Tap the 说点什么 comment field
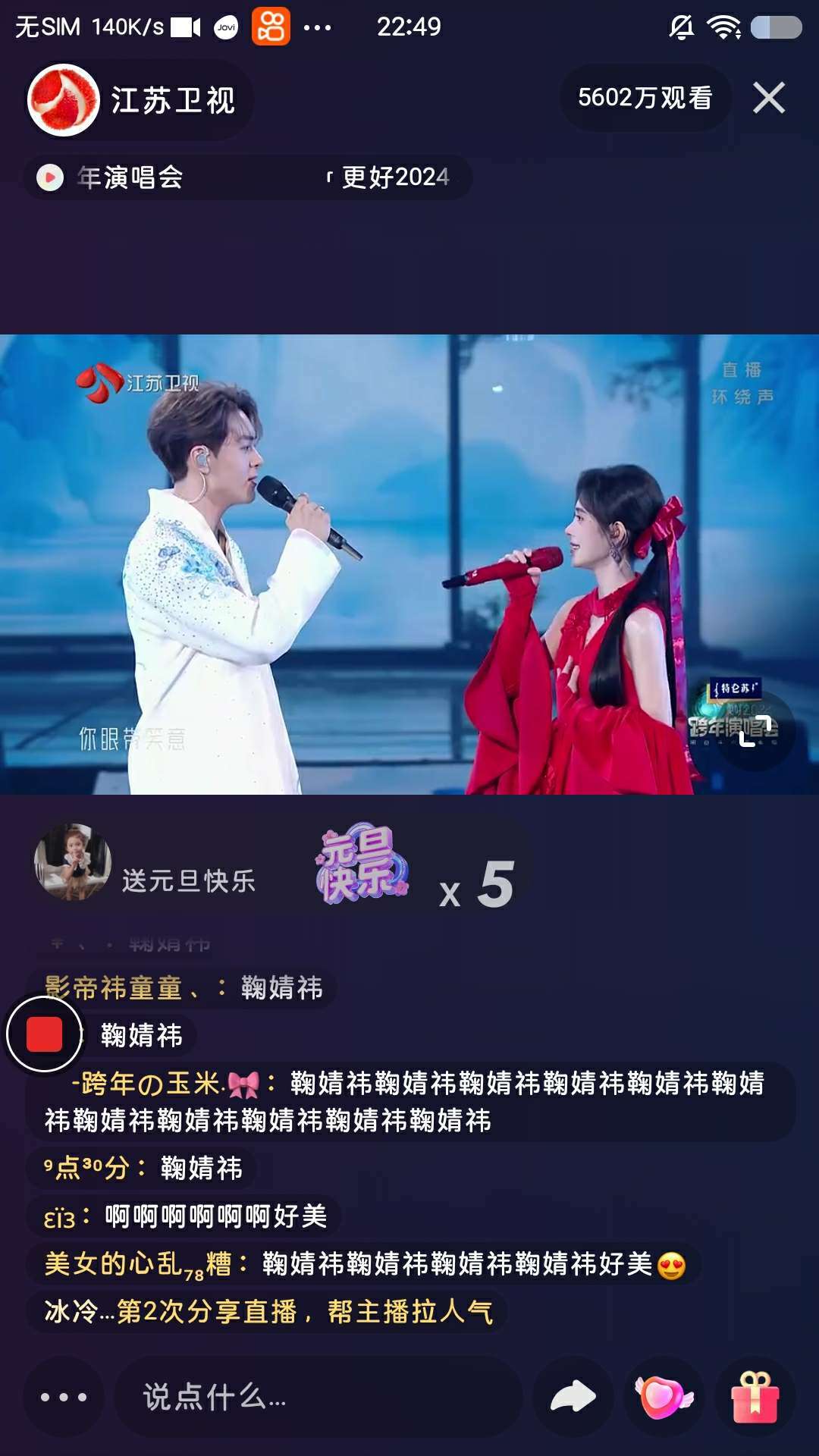Image resolution: width=819 pixels, height=1456 pixels. click(318, 1397)
